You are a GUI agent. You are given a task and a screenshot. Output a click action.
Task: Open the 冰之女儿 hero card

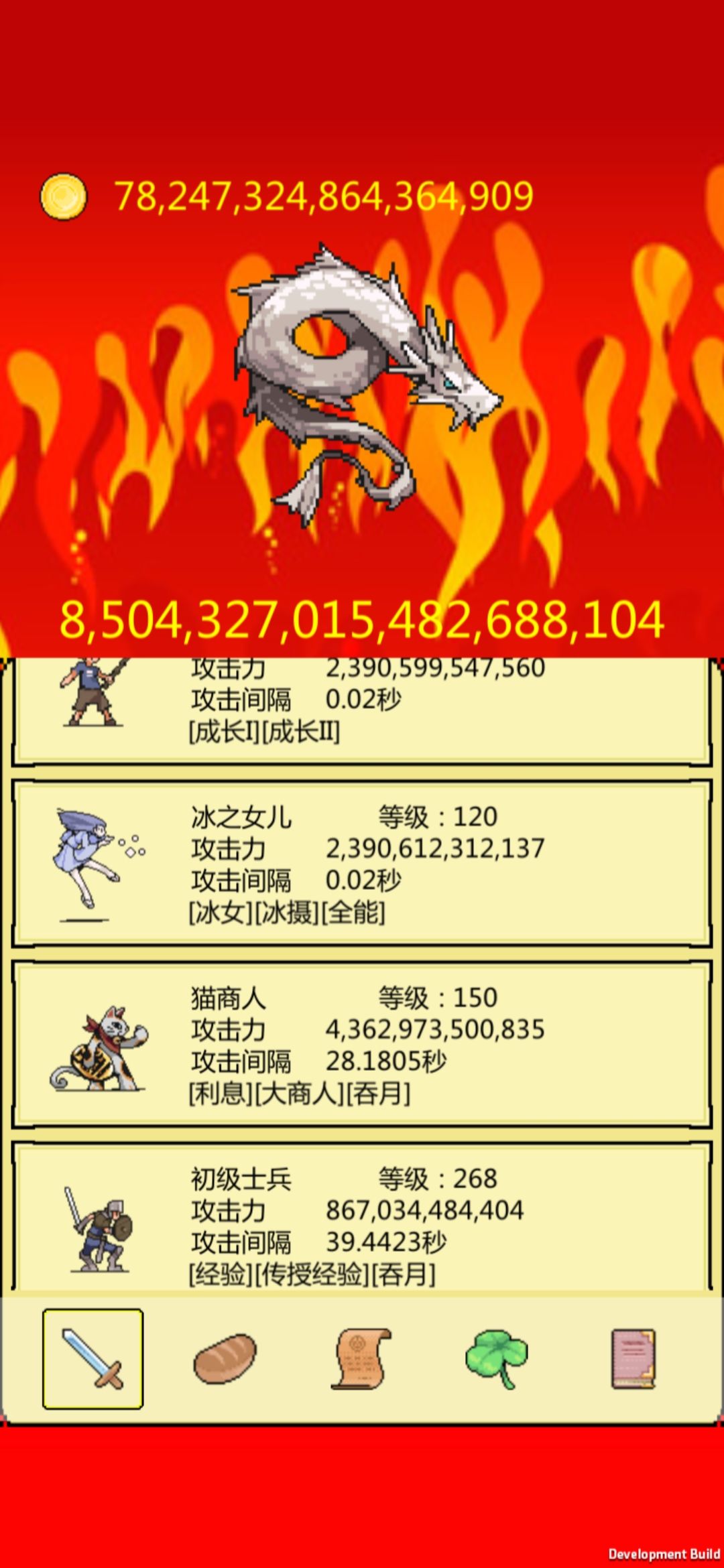pos(362,863)
